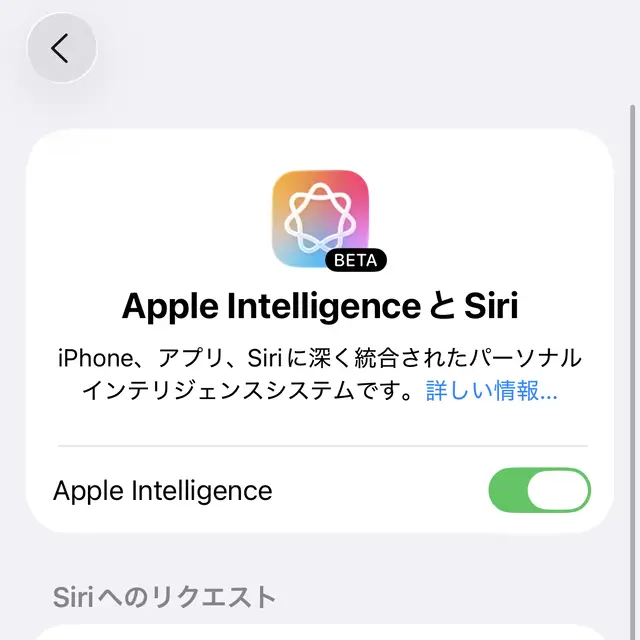The height and width of the screenshot is (640, 640).
Task: Go back using the top-left arrow
Action: pos(61,48)
